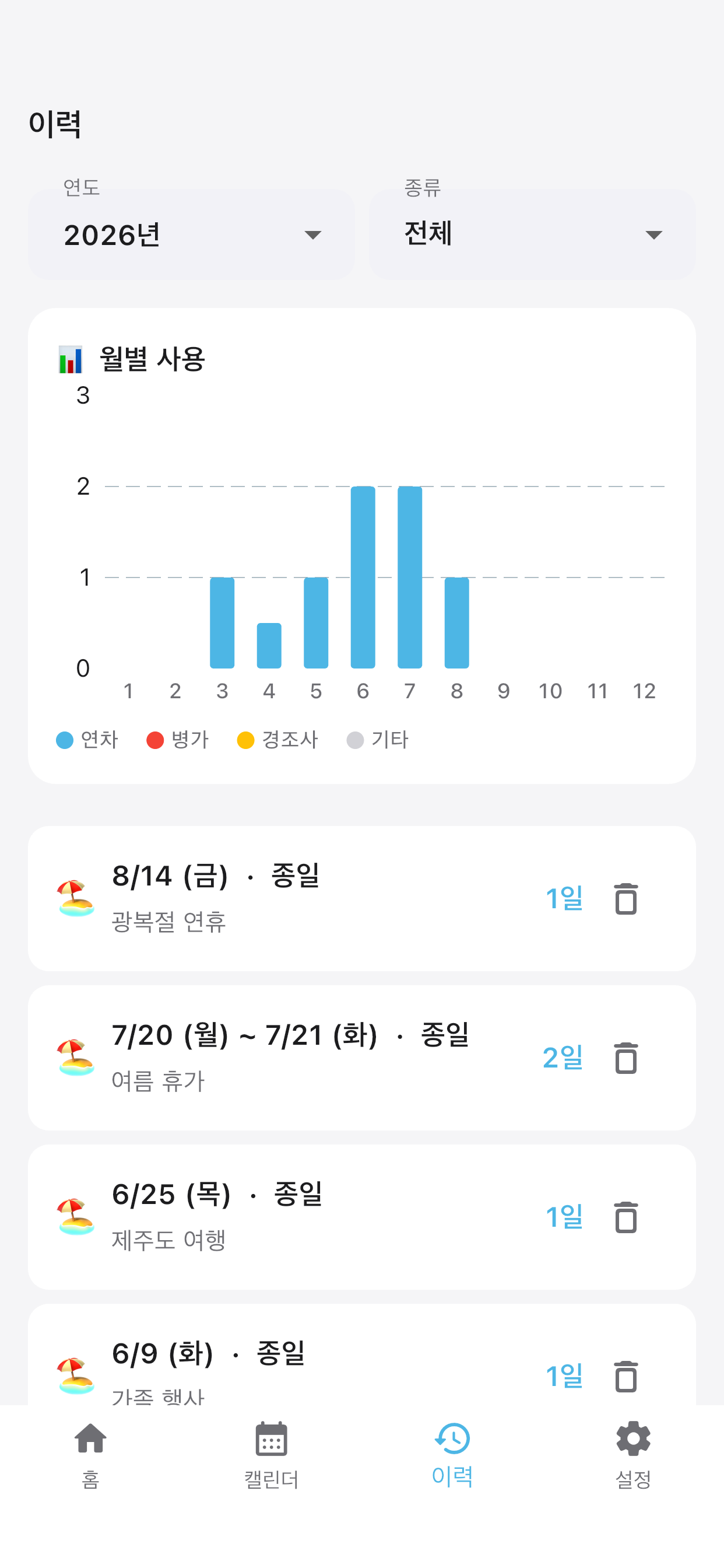Open the 광복절 연휴 leave card
Image resolution: width=724 pixels, height=1568 pixels.
point(362,898)
